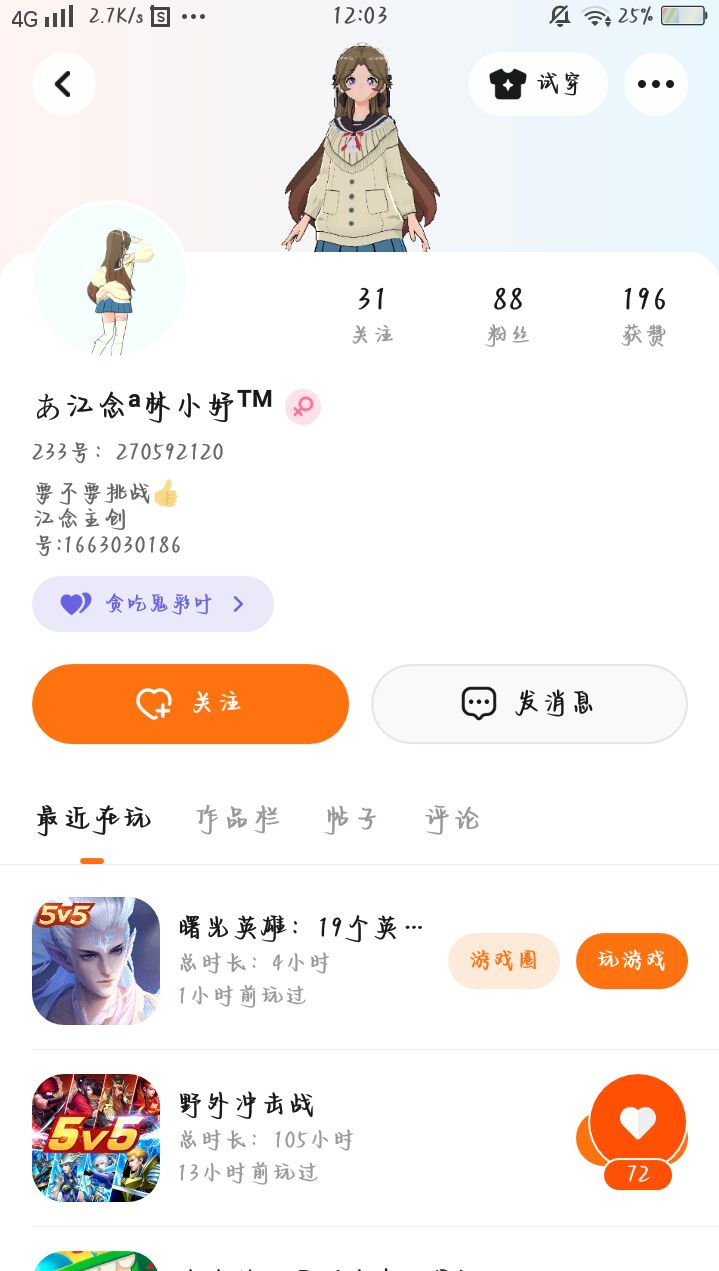
Task: Send a message via 发消息
Action: (529, 704)
